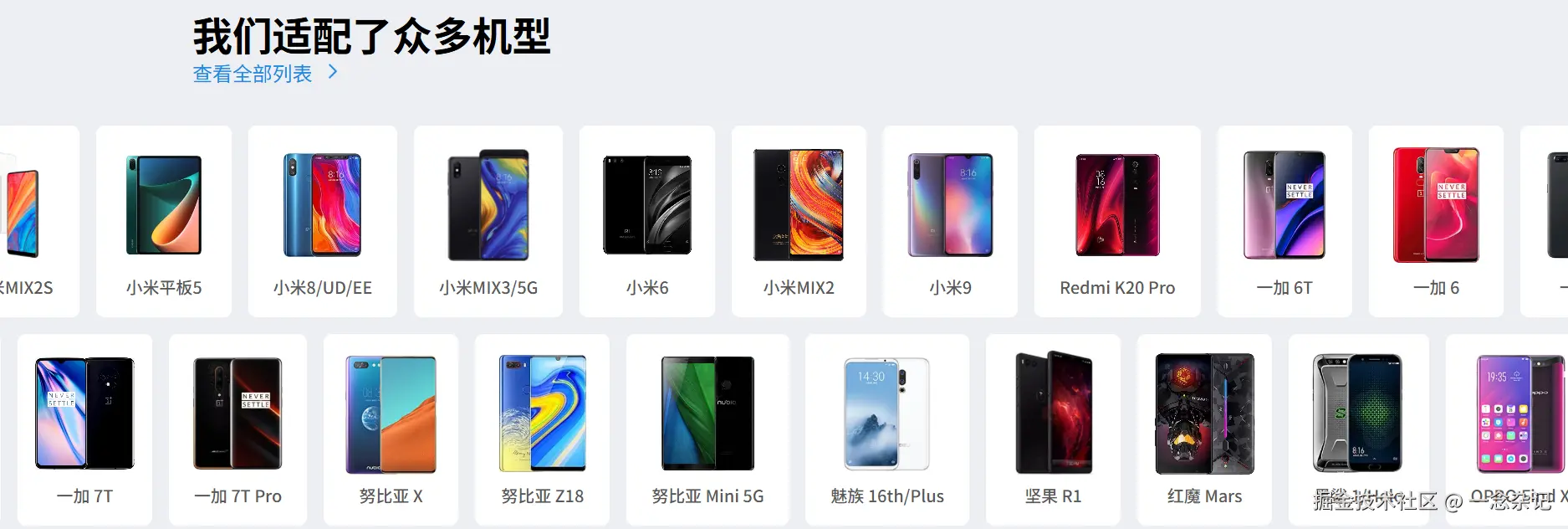Open the 小米平板5 device card
The width and height of the screenshot is (1568, 529).
(164, 222)
